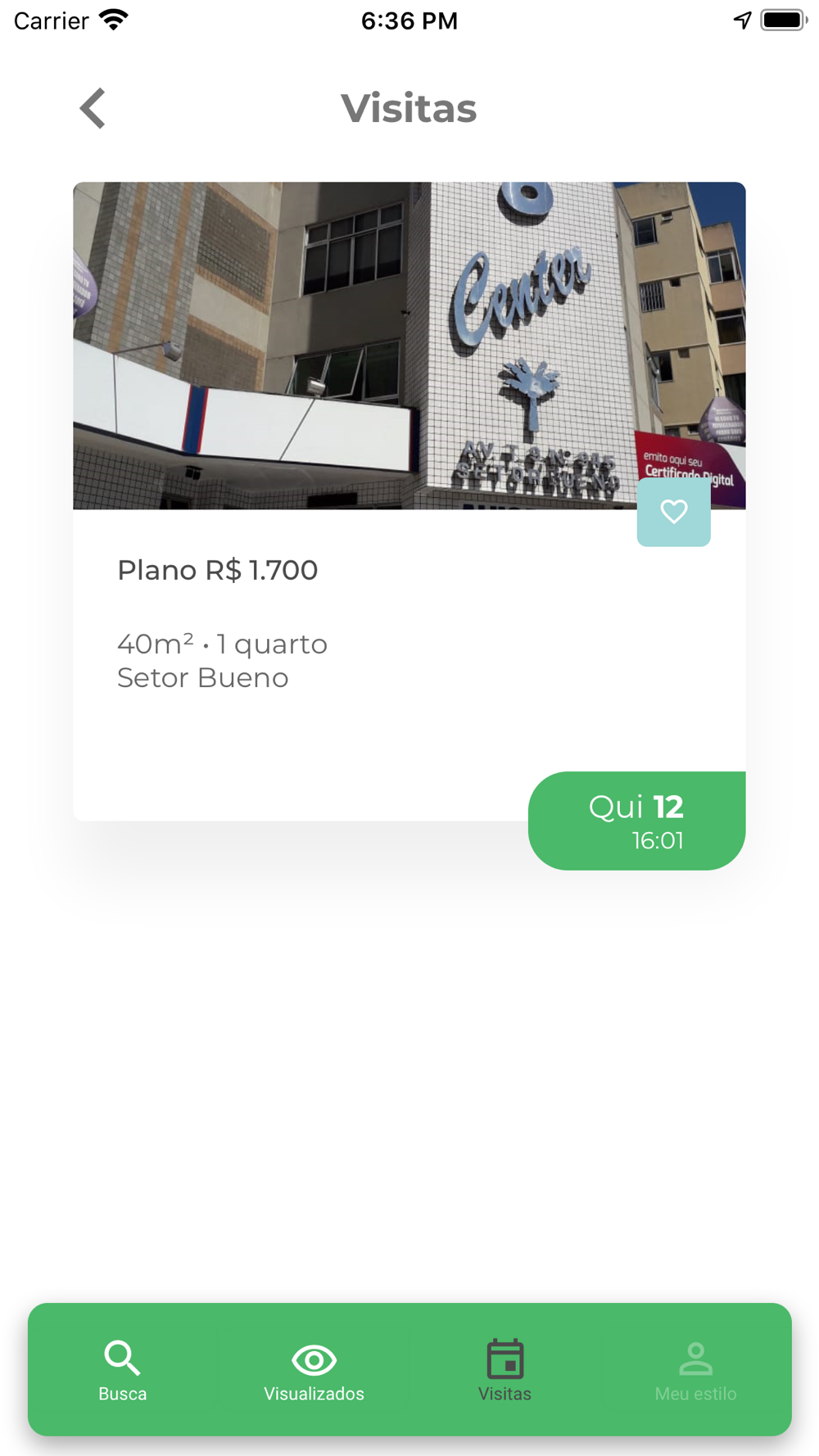Switch to the Busca tab
The height and width of the screenshot is (1456, 819).
tap(123, 1370)
